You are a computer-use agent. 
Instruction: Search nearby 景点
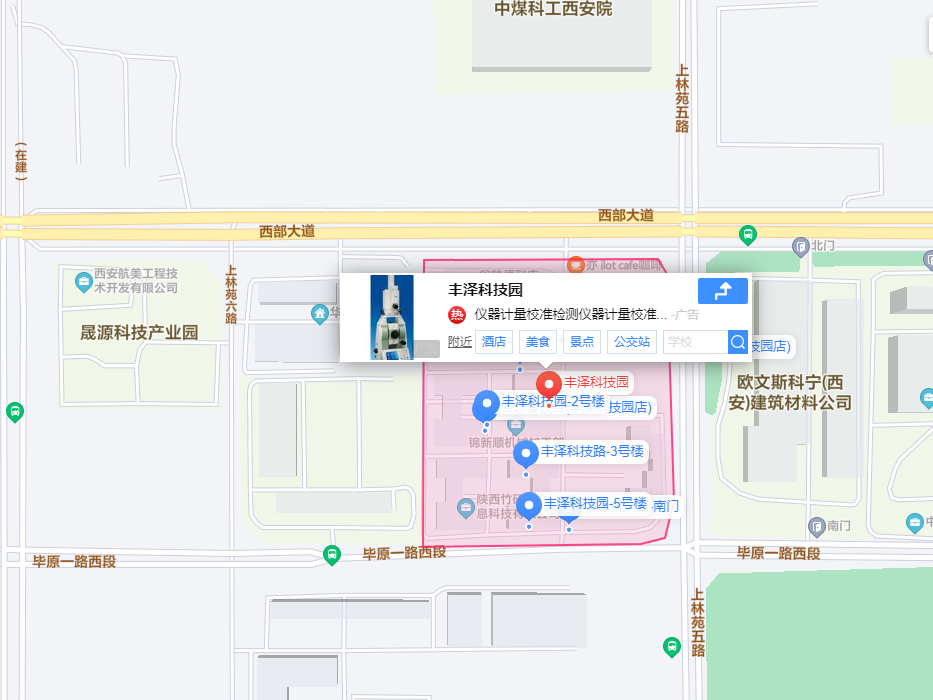tap(582, 342)
